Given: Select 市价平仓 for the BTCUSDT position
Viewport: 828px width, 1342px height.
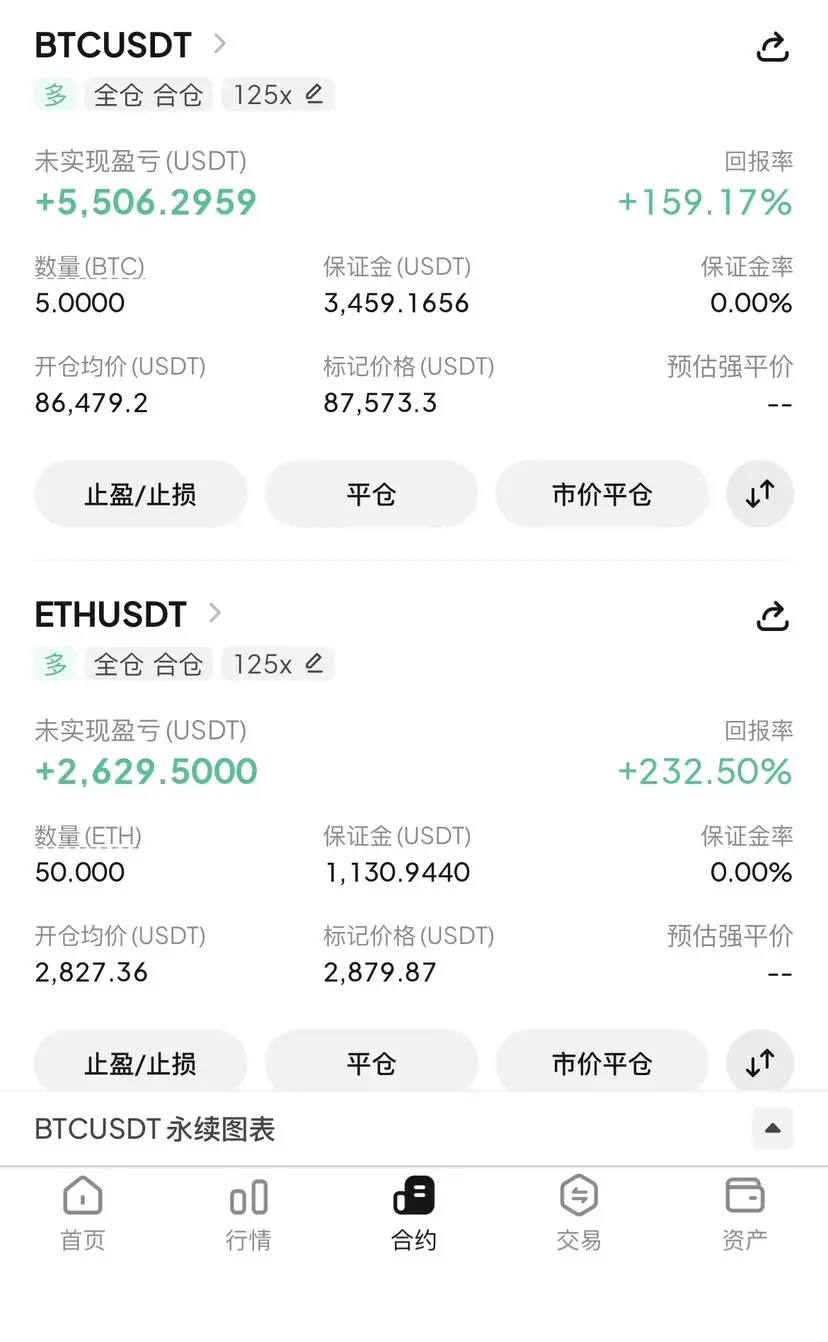Looking at the screenshot, I should point(601,494).
